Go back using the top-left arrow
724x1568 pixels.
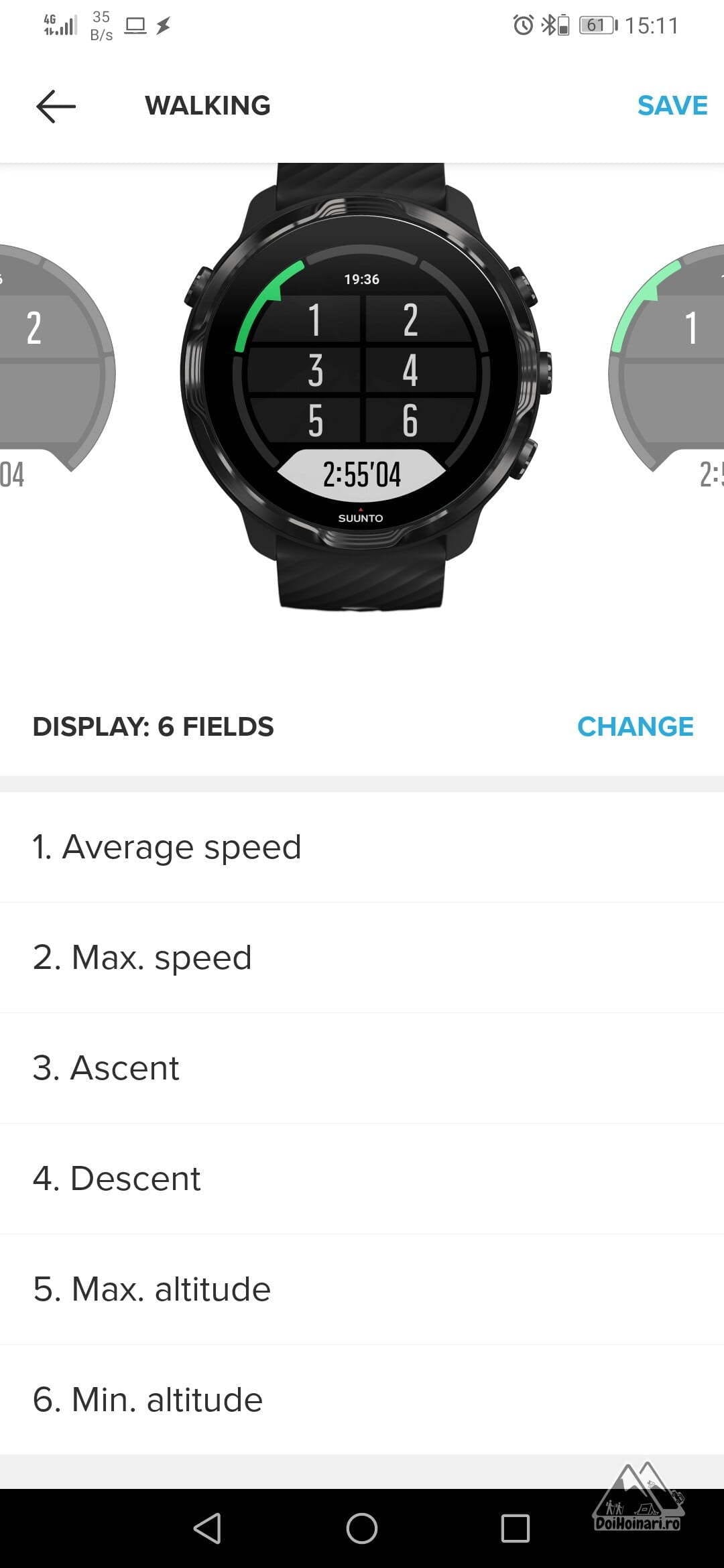[x=56, y=107]
